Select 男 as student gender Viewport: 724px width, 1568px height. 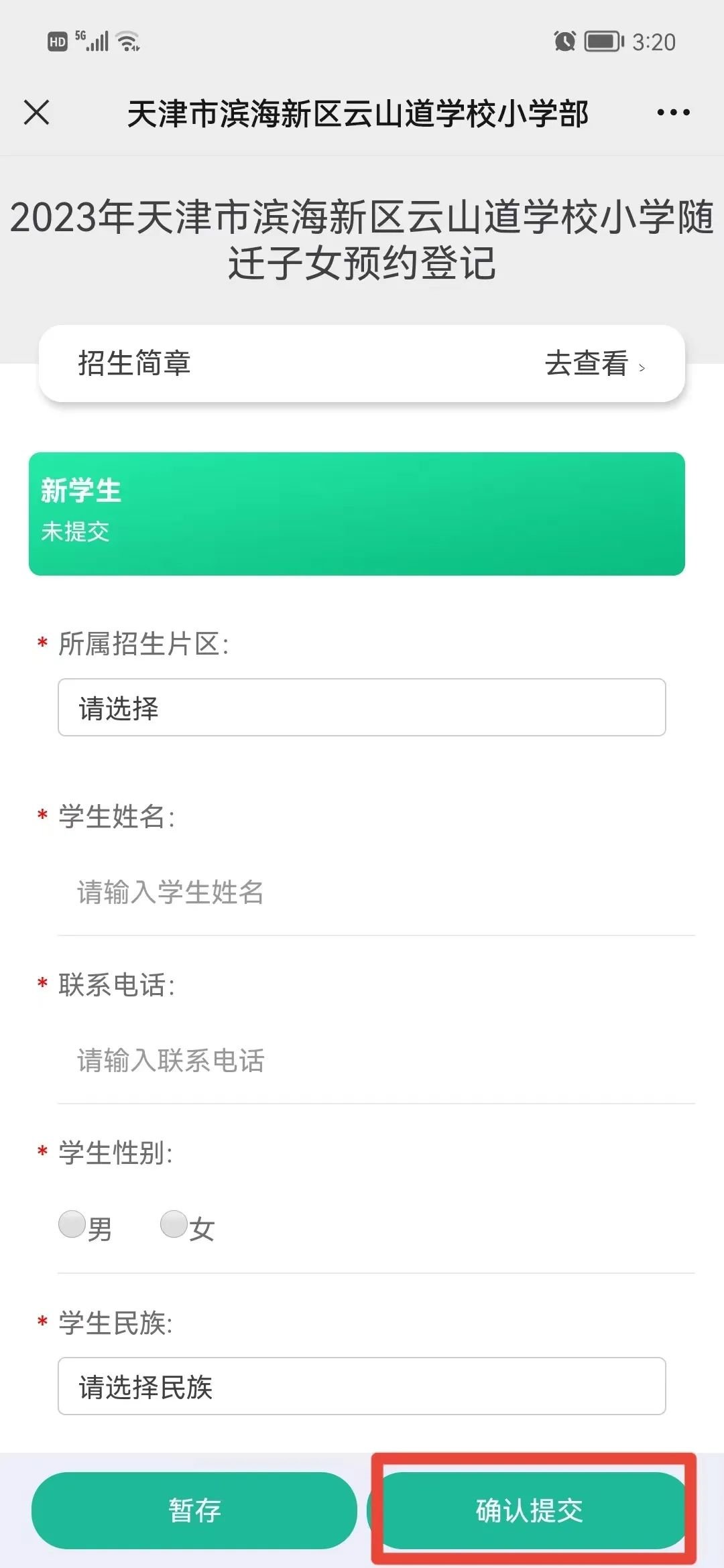coord(72,1225)
